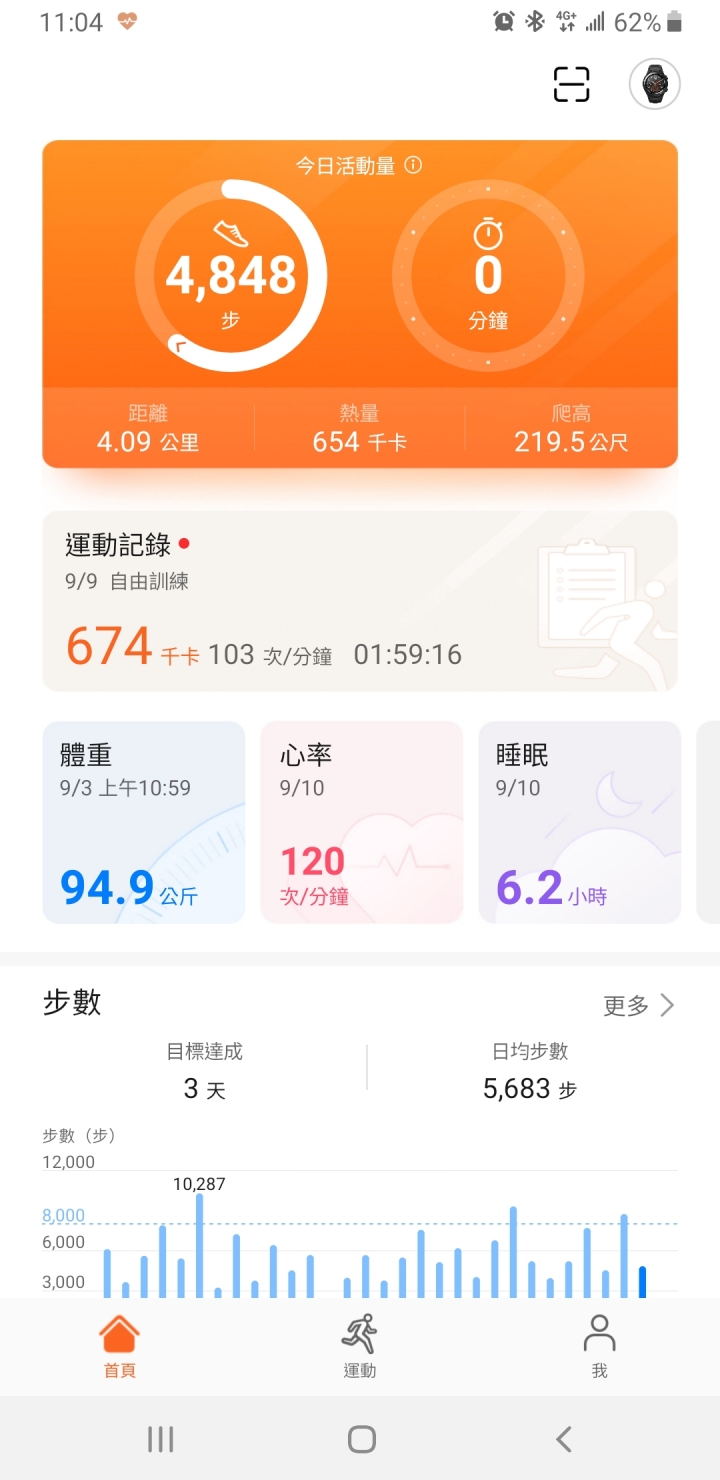Tap 更多 to see more steps data
Screen dimensions: 720x1480
[639, 1005]
